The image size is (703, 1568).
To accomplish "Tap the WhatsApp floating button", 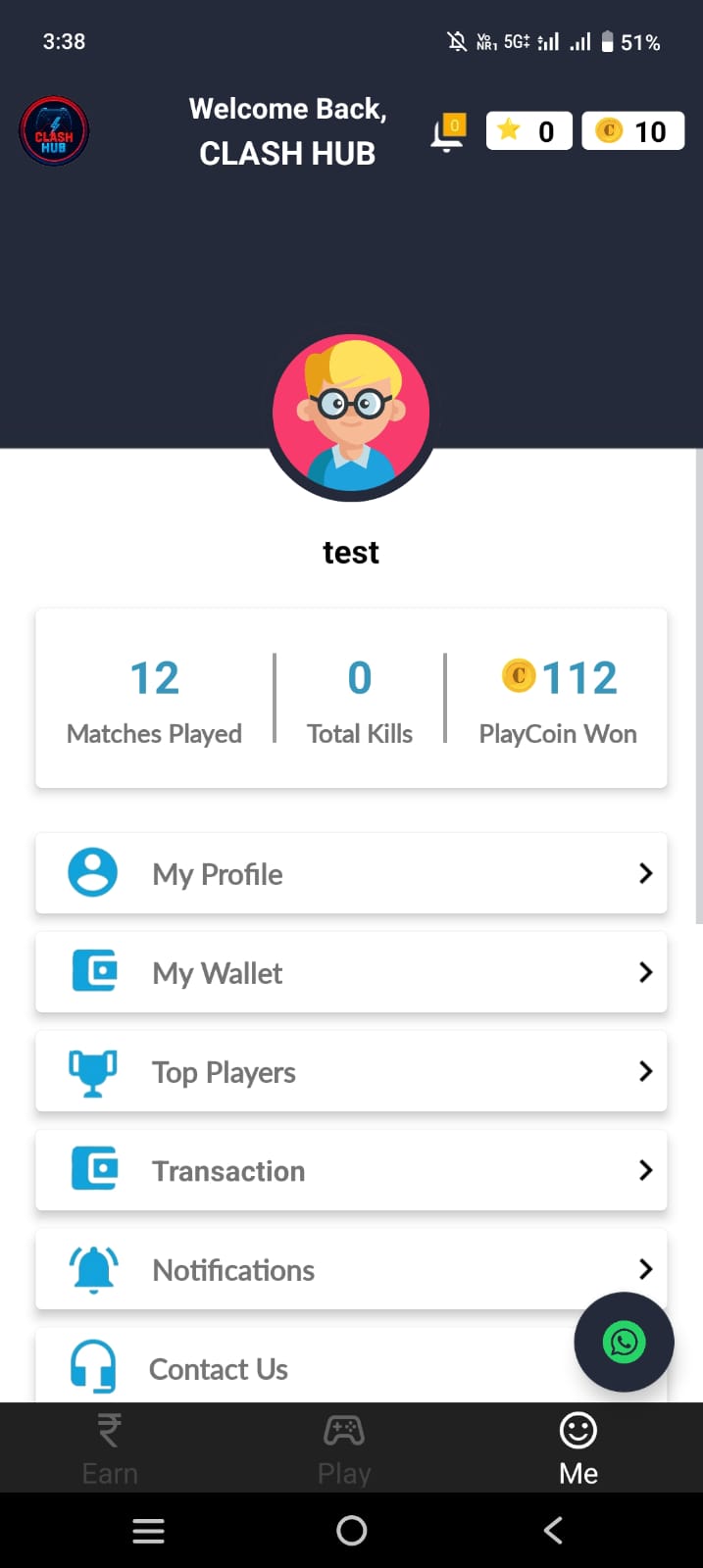I will pos(624,1342).
